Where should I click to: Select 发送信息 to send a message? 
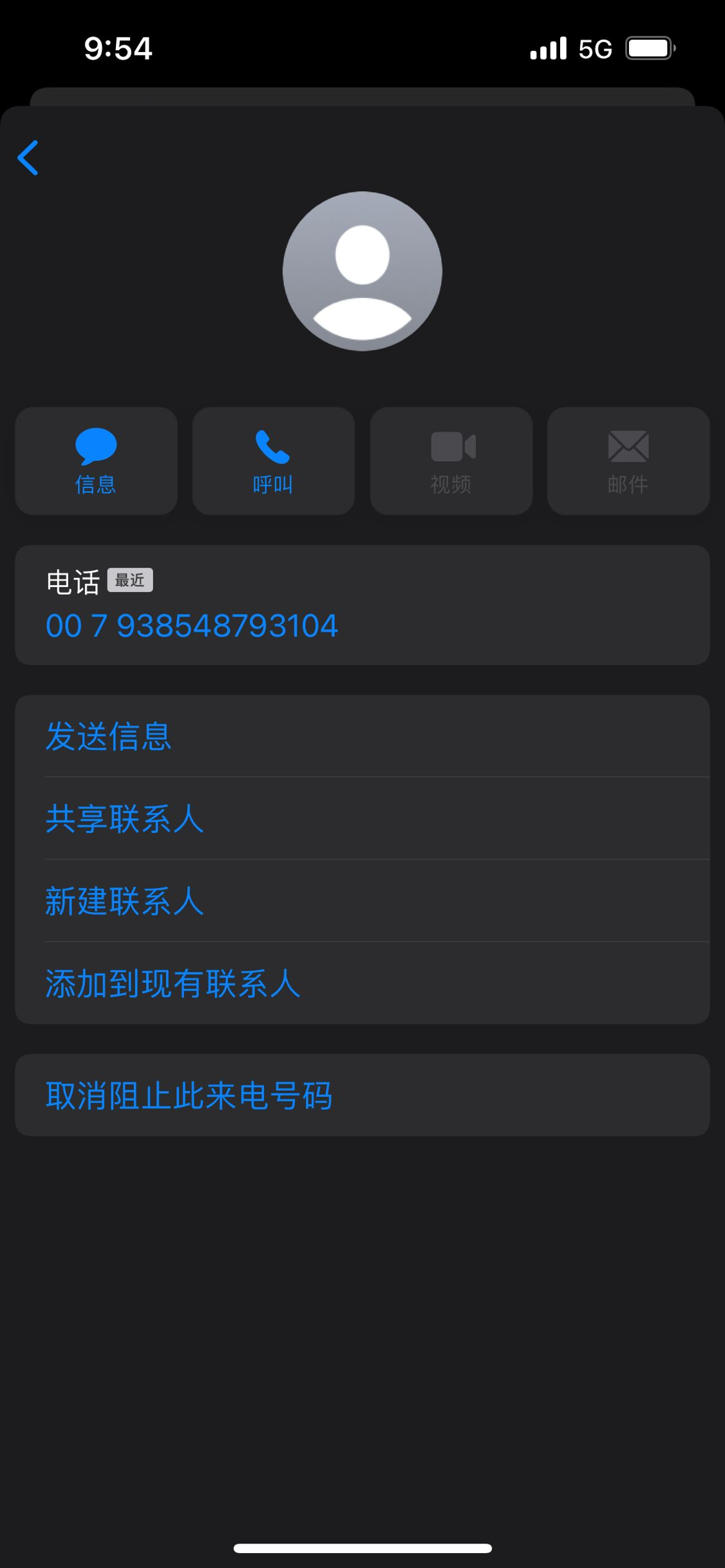click(108, 736)
